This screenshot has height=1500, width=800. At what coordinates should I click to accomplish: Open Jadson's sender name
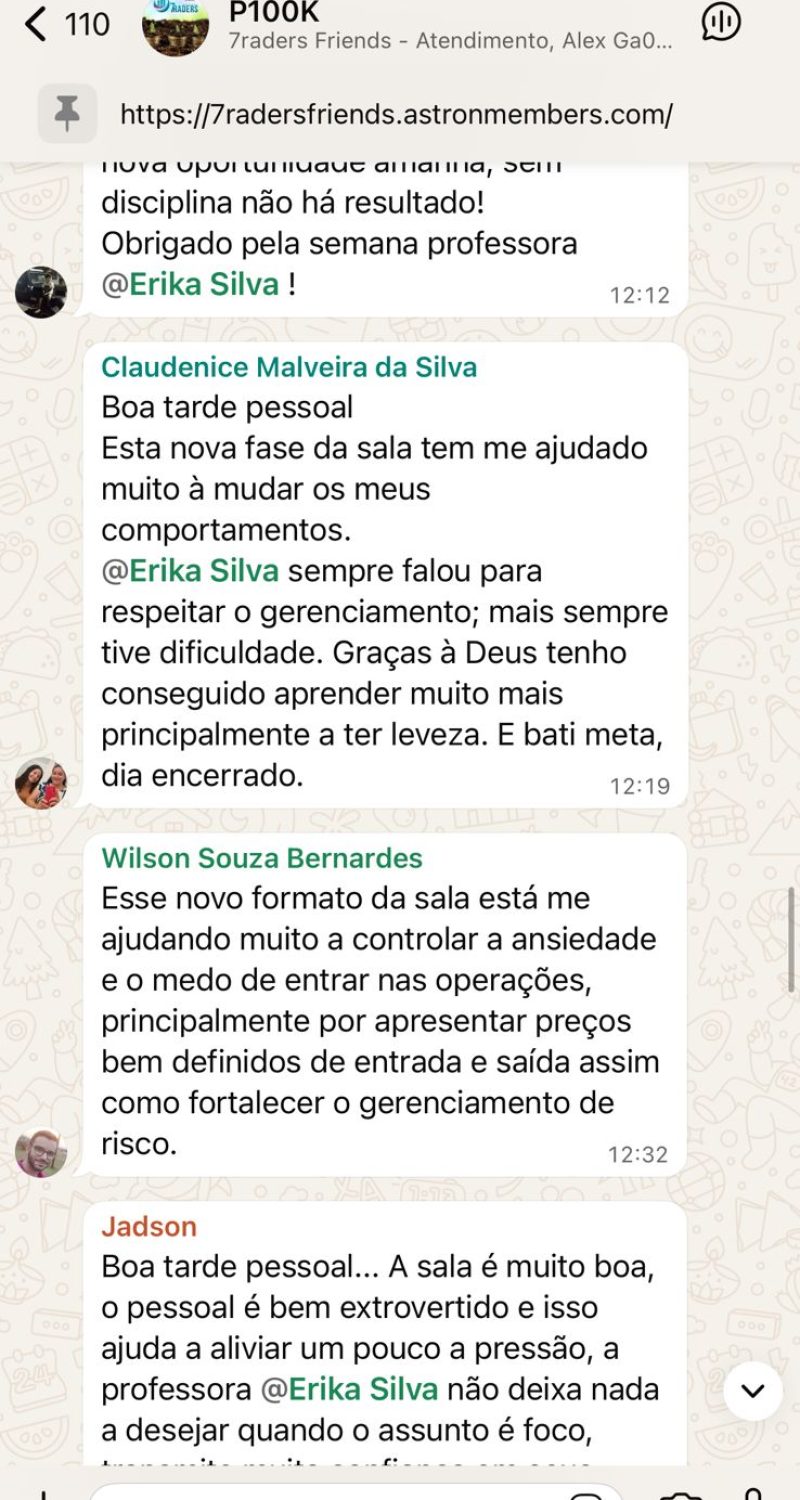(149, 1226)
